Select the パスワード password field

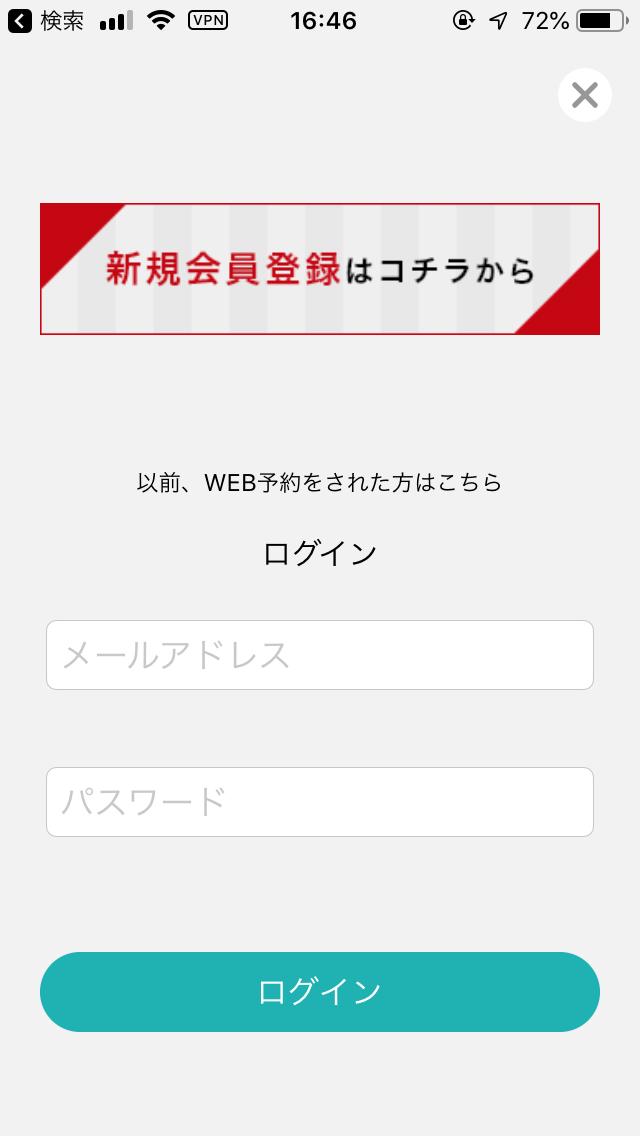(320, 802)
